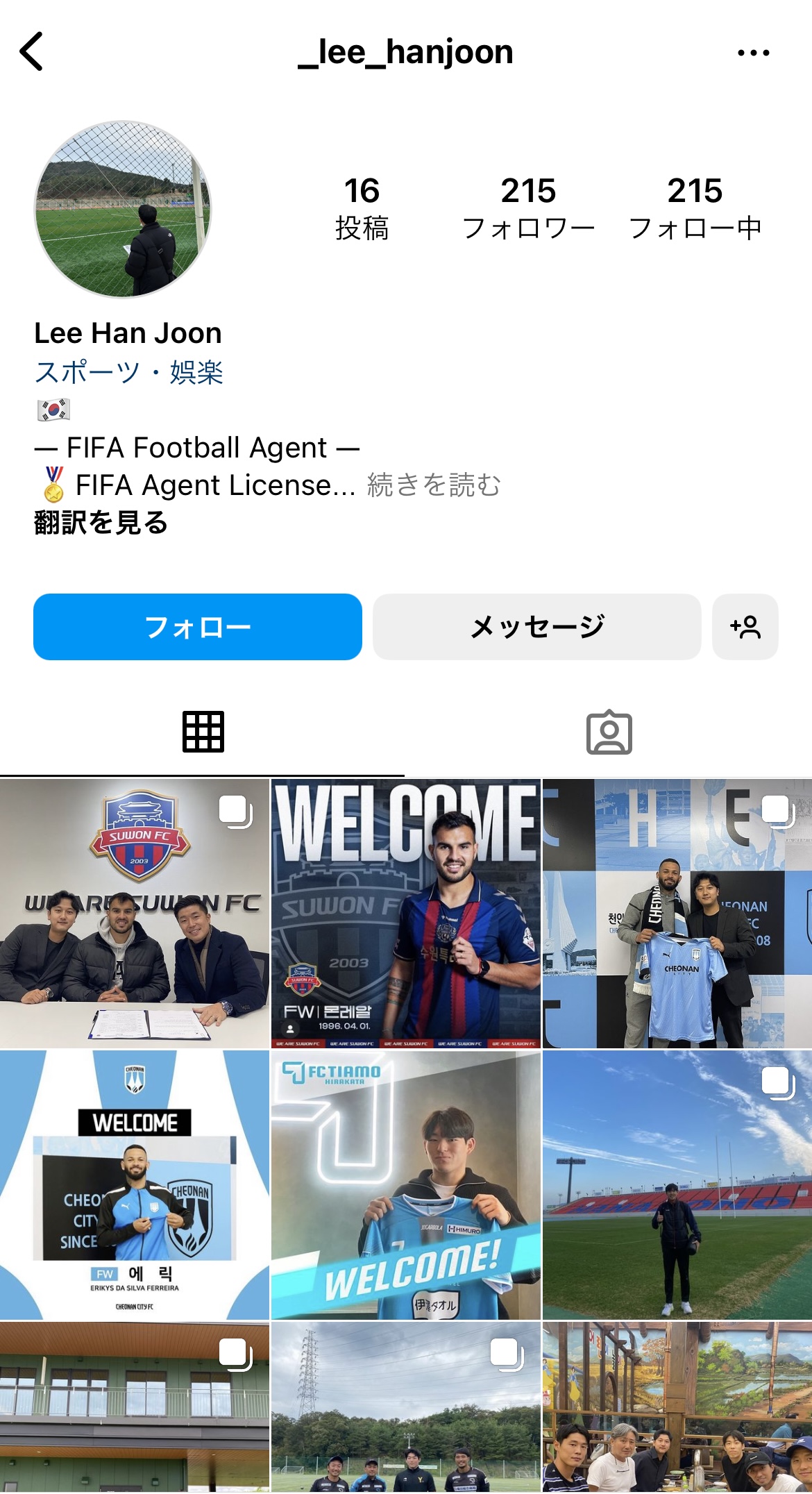Tap 翻訳を見る to translate bio
812x1494 pixels.
point(101,523)
